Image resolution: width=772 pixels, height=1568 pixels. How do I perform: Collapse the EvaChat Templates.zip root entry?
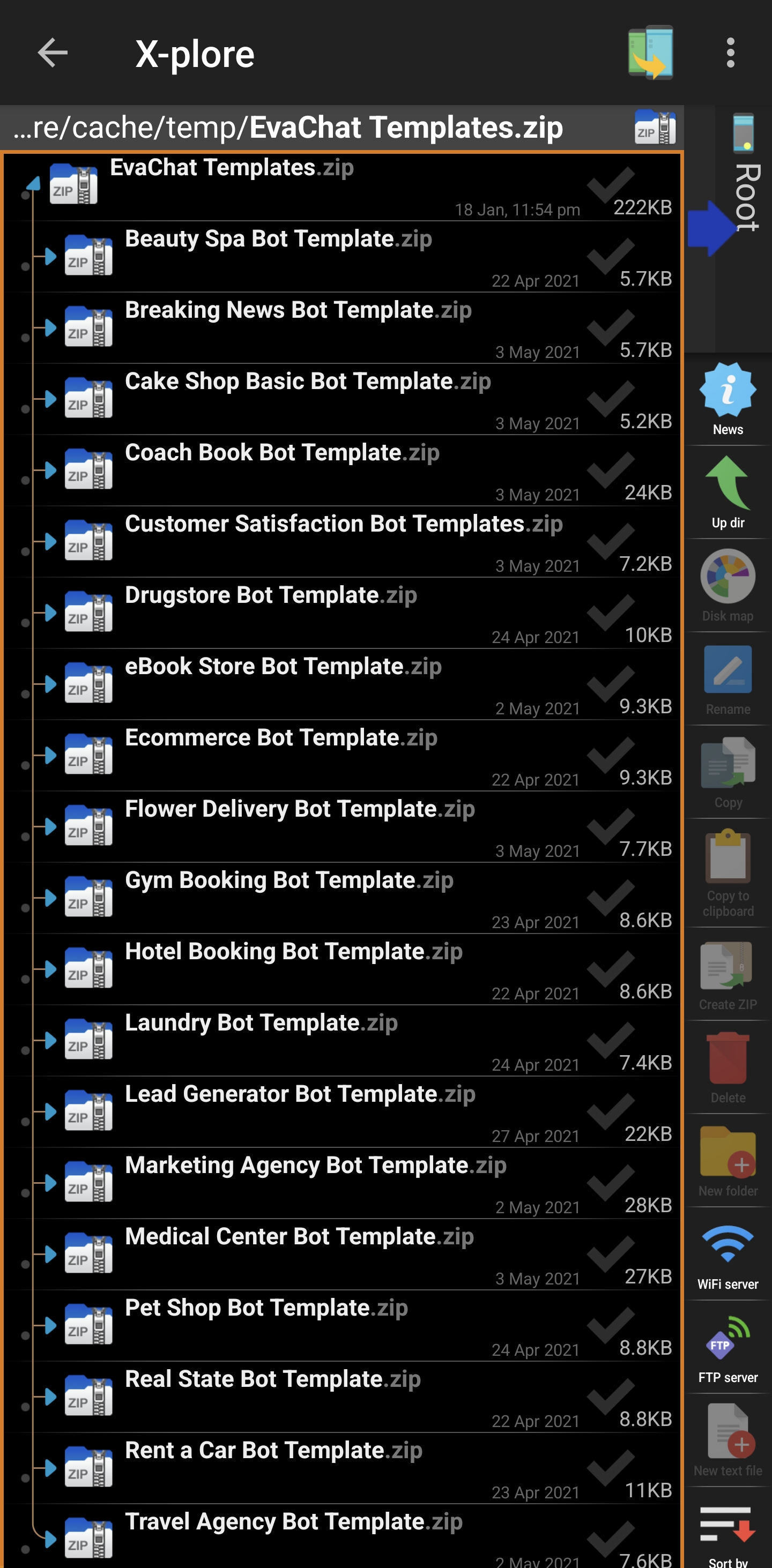33,184
